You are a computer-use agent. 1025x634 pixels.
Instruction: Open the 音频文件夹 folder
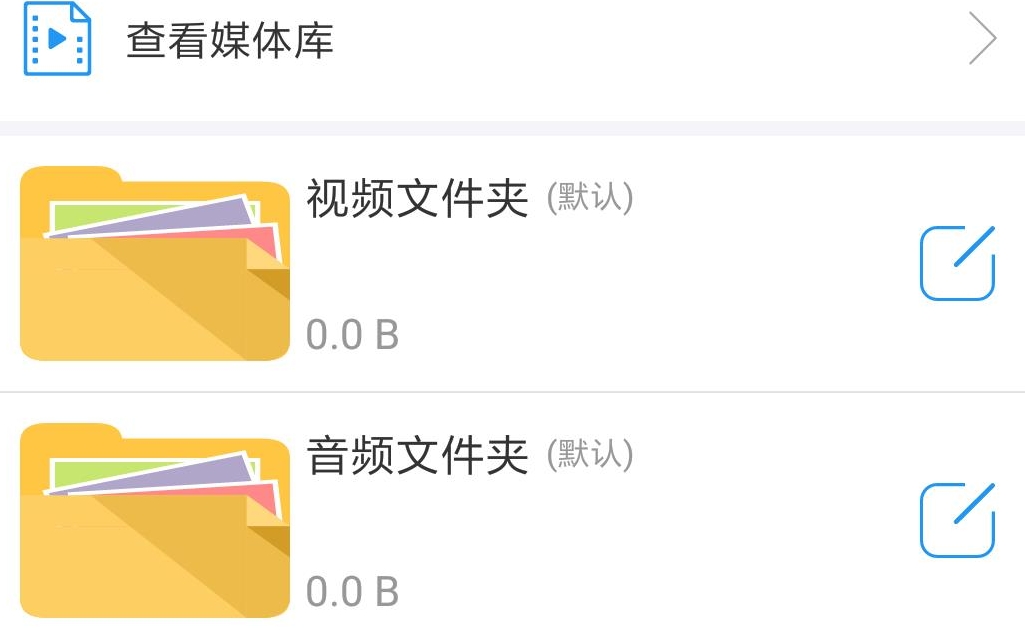[416, 457]
